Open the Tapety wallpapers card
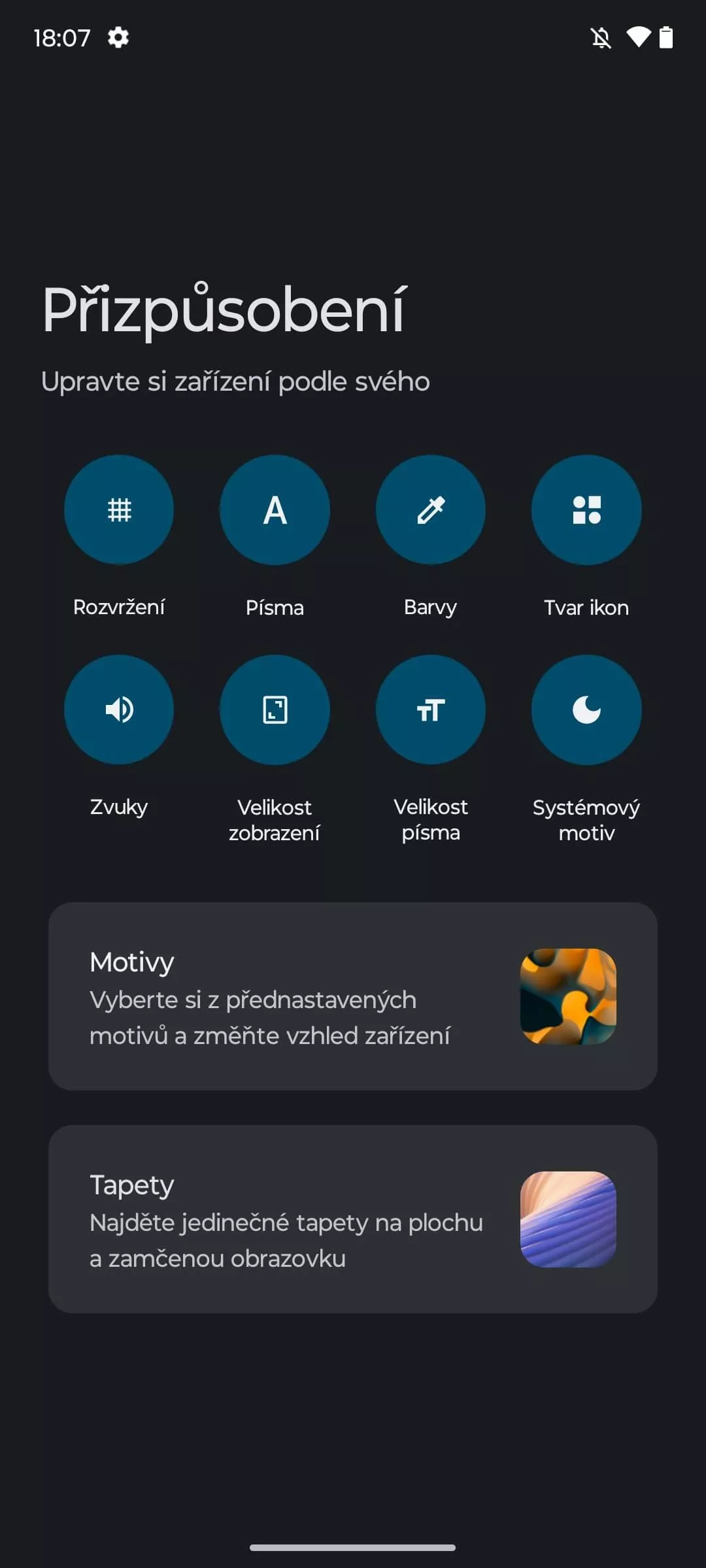The height and width of the screenshot is (1568, 706). (x=353, y=1219)
